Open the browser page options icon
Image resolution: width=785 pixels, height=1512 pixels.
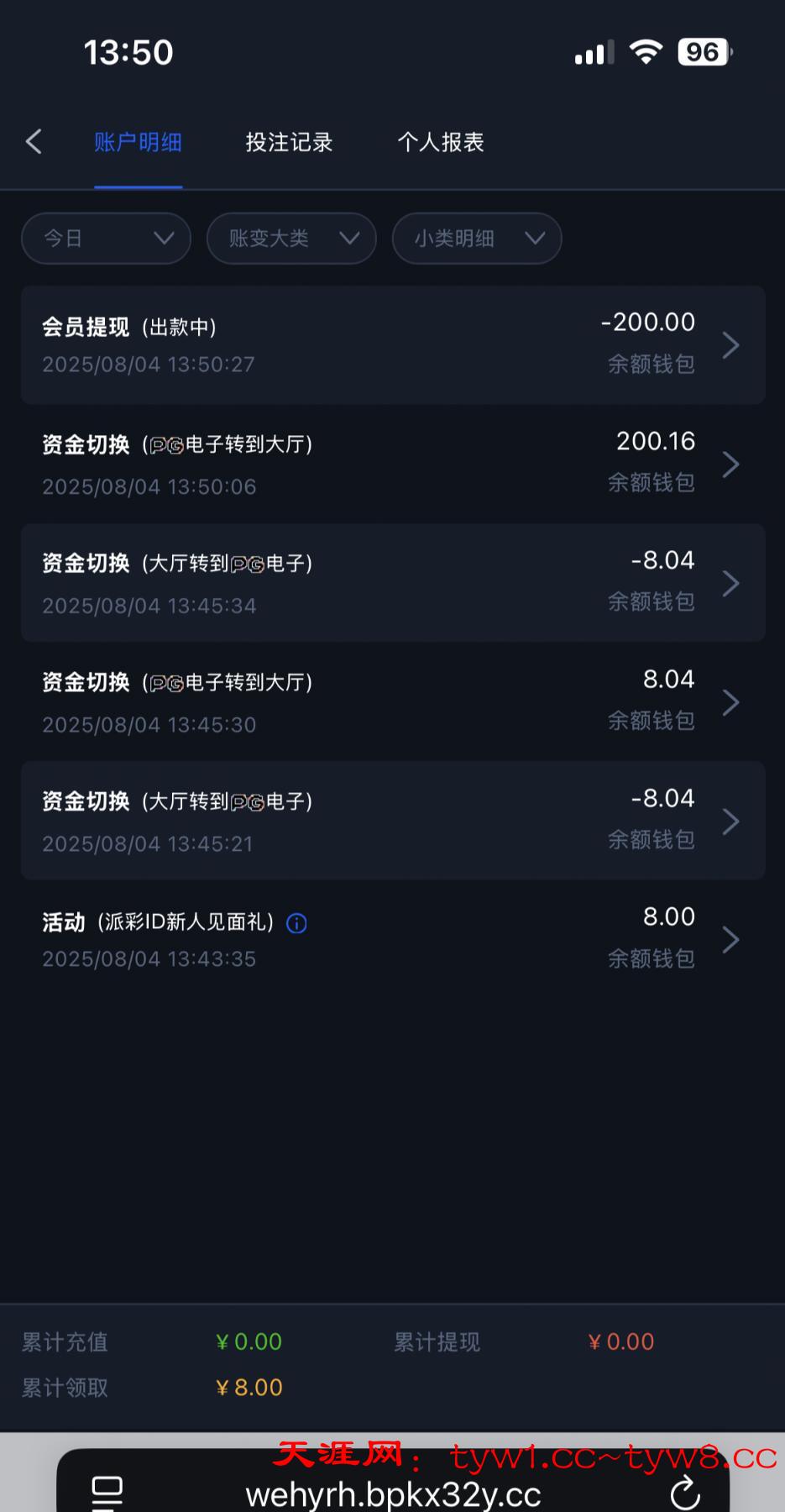pos(107,1494)
